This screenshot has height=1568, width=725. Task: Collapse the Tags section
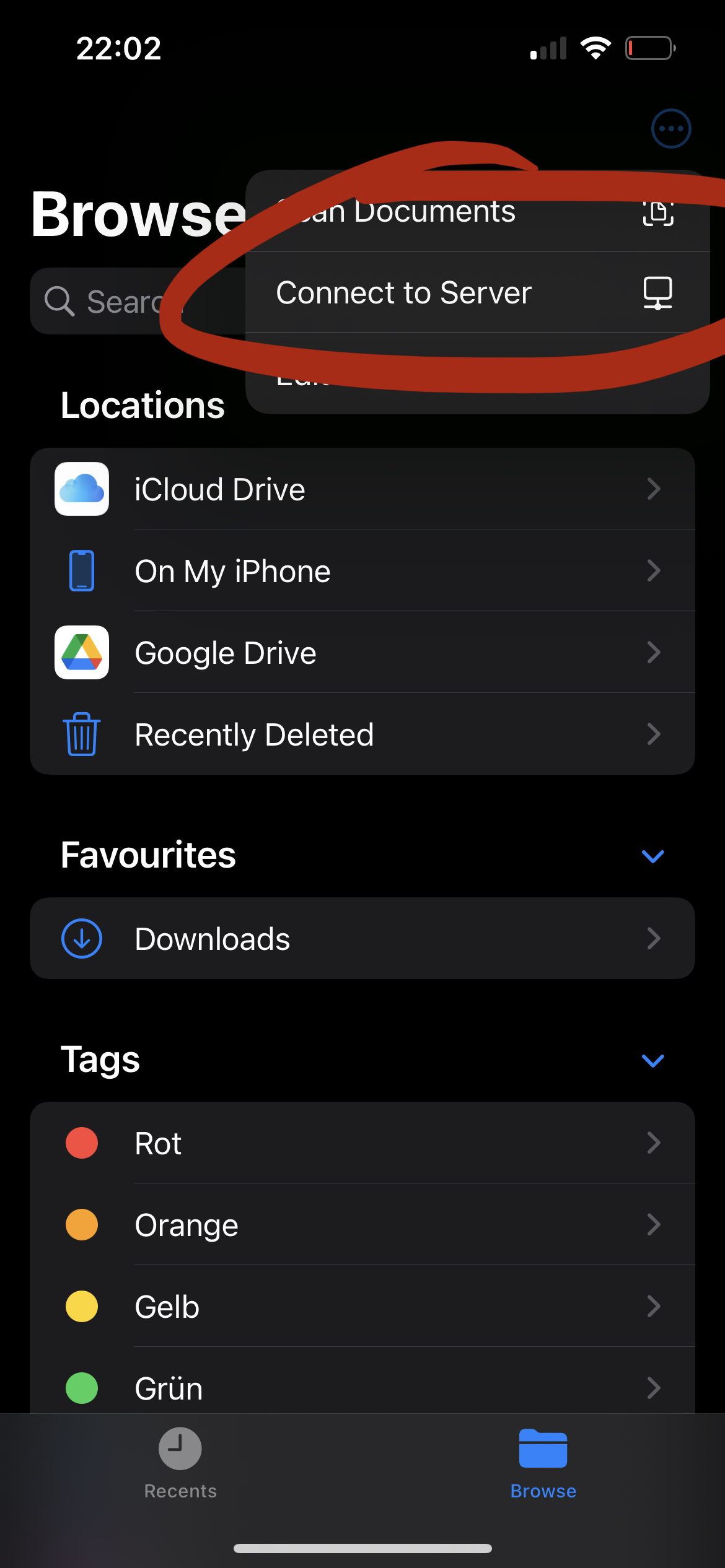point(652,1060)
